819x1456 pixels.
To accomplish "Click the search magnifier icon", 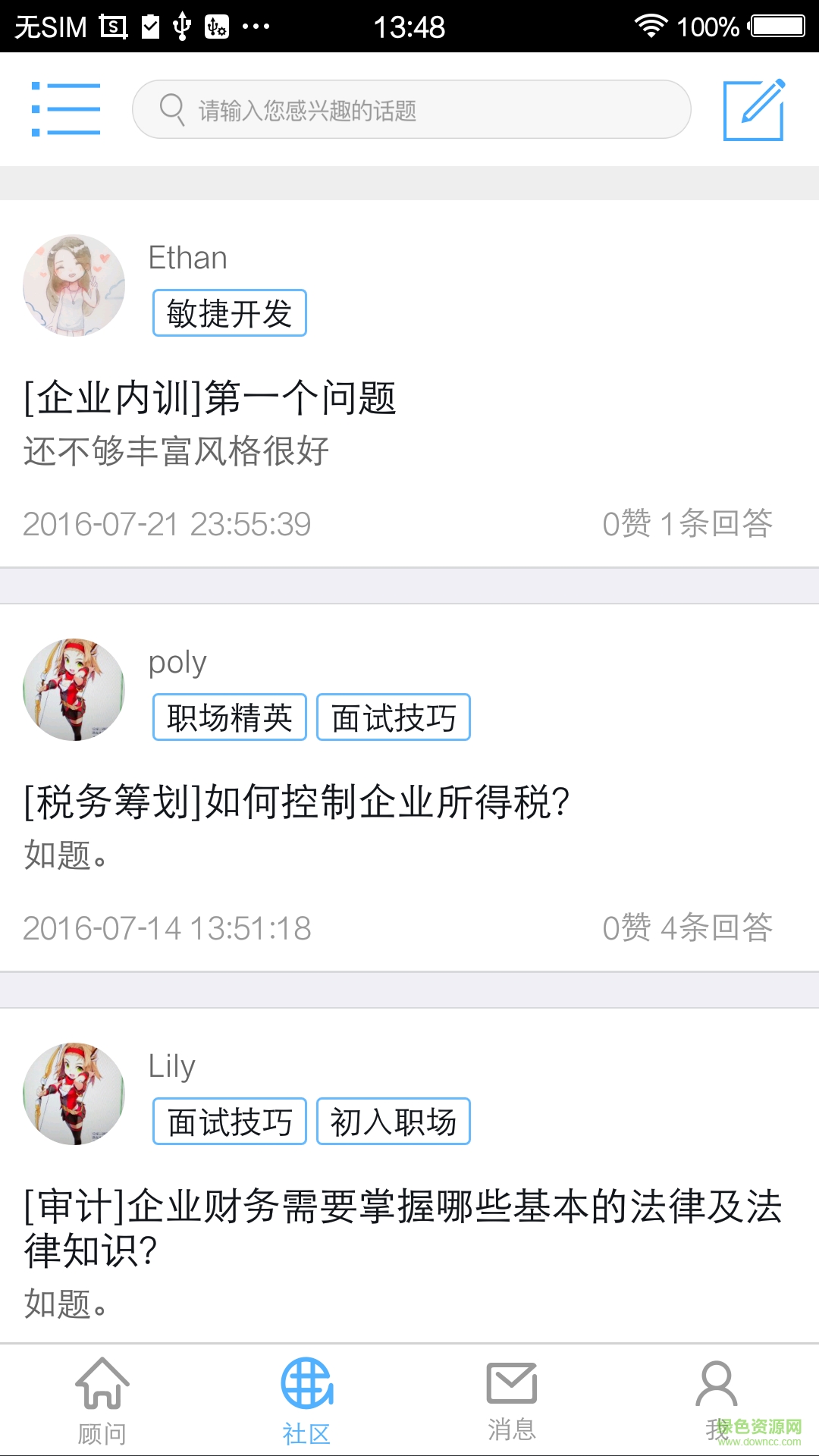I will pyautogui.click(x=173, y=108).
